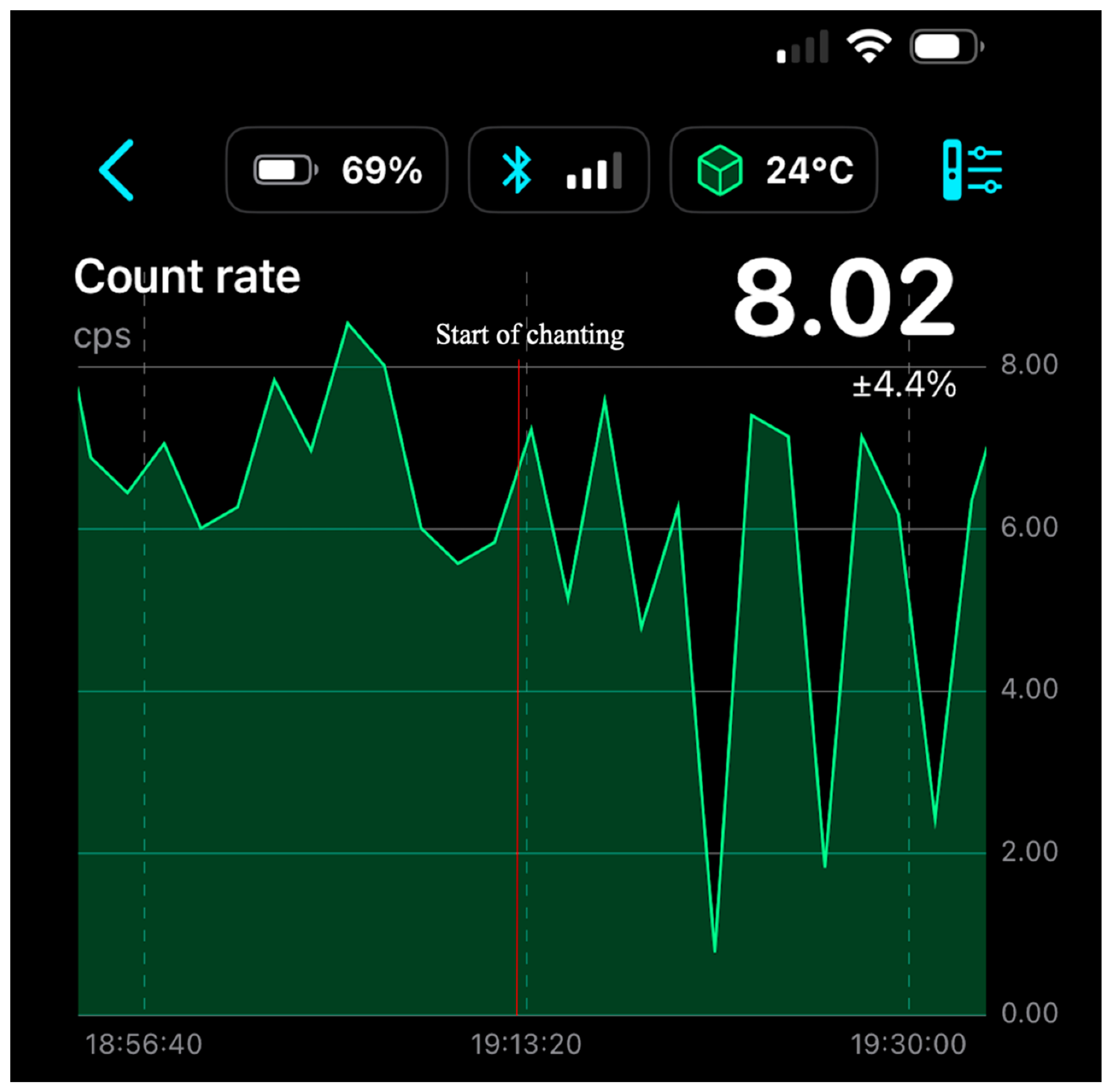Open the Bluetooth connection chip
This screenshot has height=1092, width=1111.
[559, 170]
